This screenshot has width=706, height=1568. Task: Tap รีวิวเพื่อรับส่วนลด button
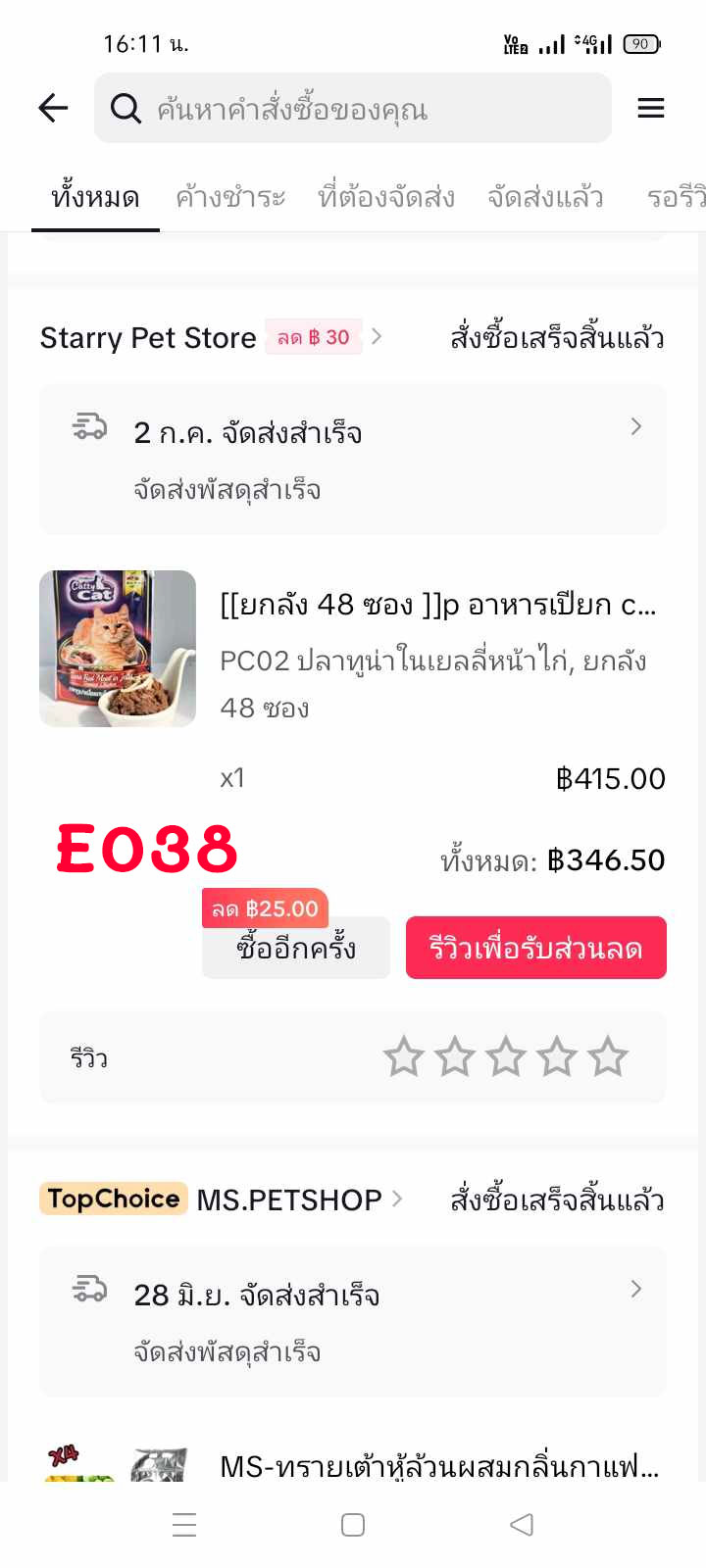[536, 948]
